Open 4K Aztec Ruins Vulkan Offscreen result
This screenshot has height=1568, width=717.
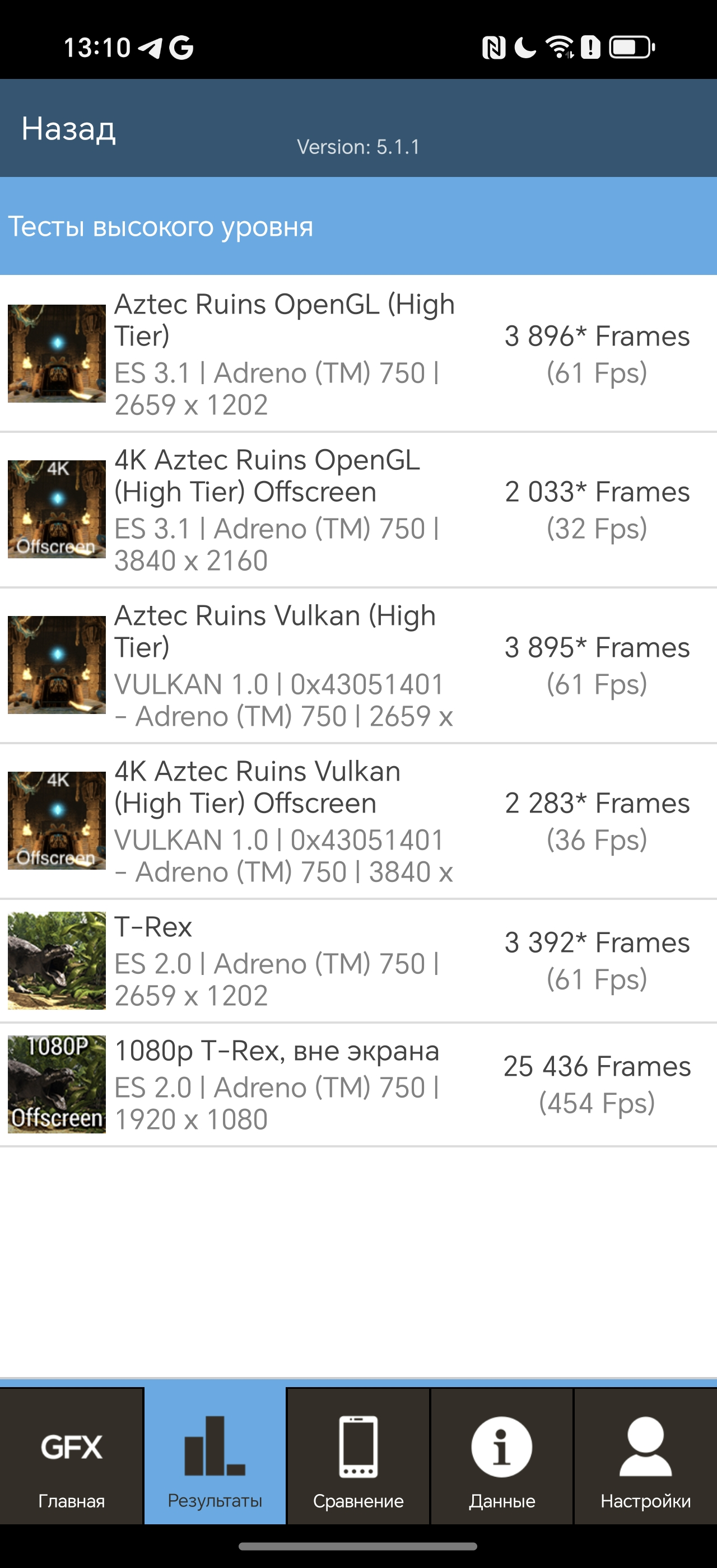[x=358, y=821]
